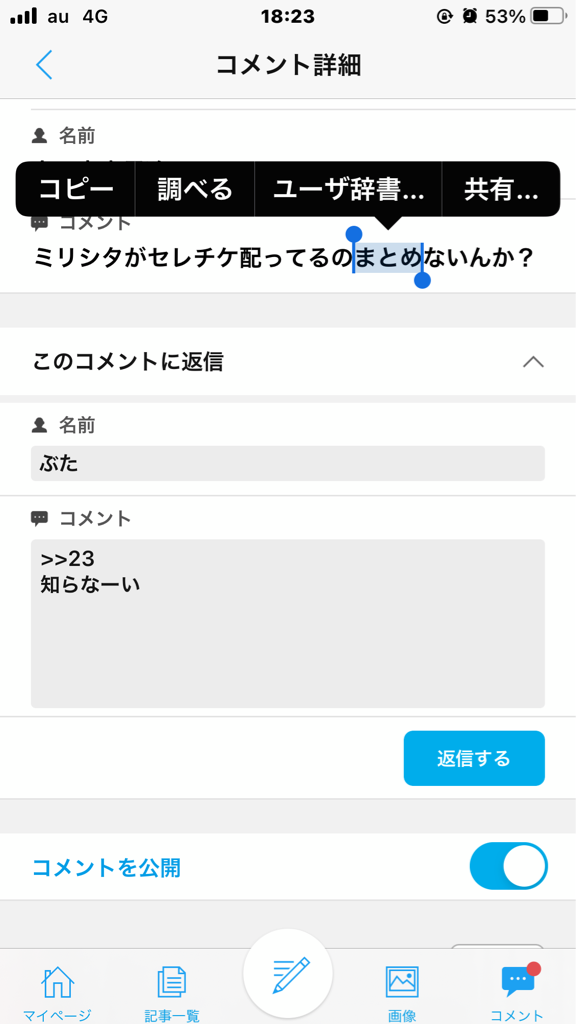Tap コピー in the text selection menu
The image size is (576, 1024).
[x=76, y=189]
